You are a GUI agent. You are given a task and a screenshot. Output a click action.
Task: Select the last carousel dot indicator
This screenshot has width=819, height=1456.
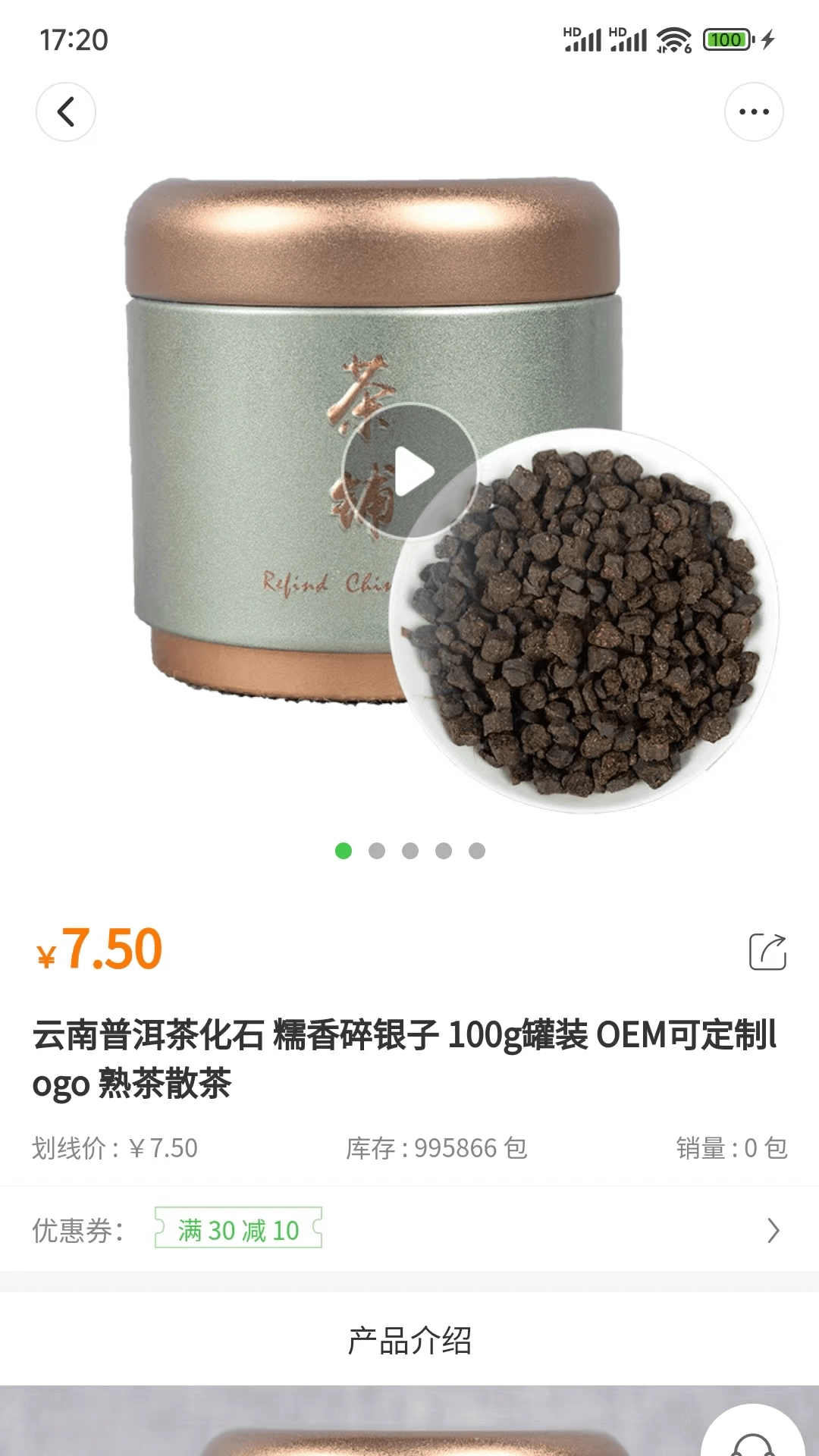(x=477, y=851)
